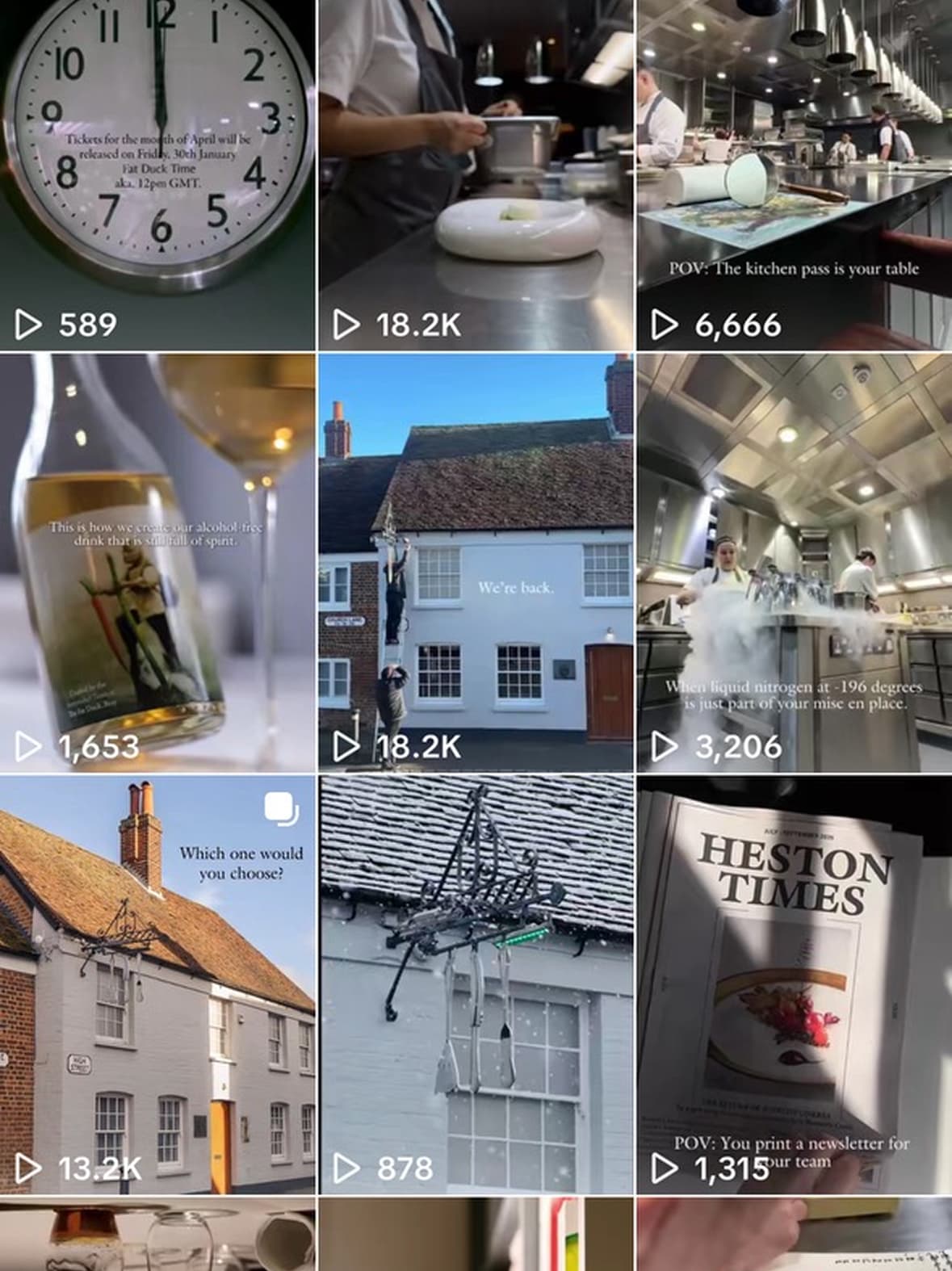952x1271 pixels.
Task: Play the snowy sign video with 878 views
Action: (x=476, y=984)
